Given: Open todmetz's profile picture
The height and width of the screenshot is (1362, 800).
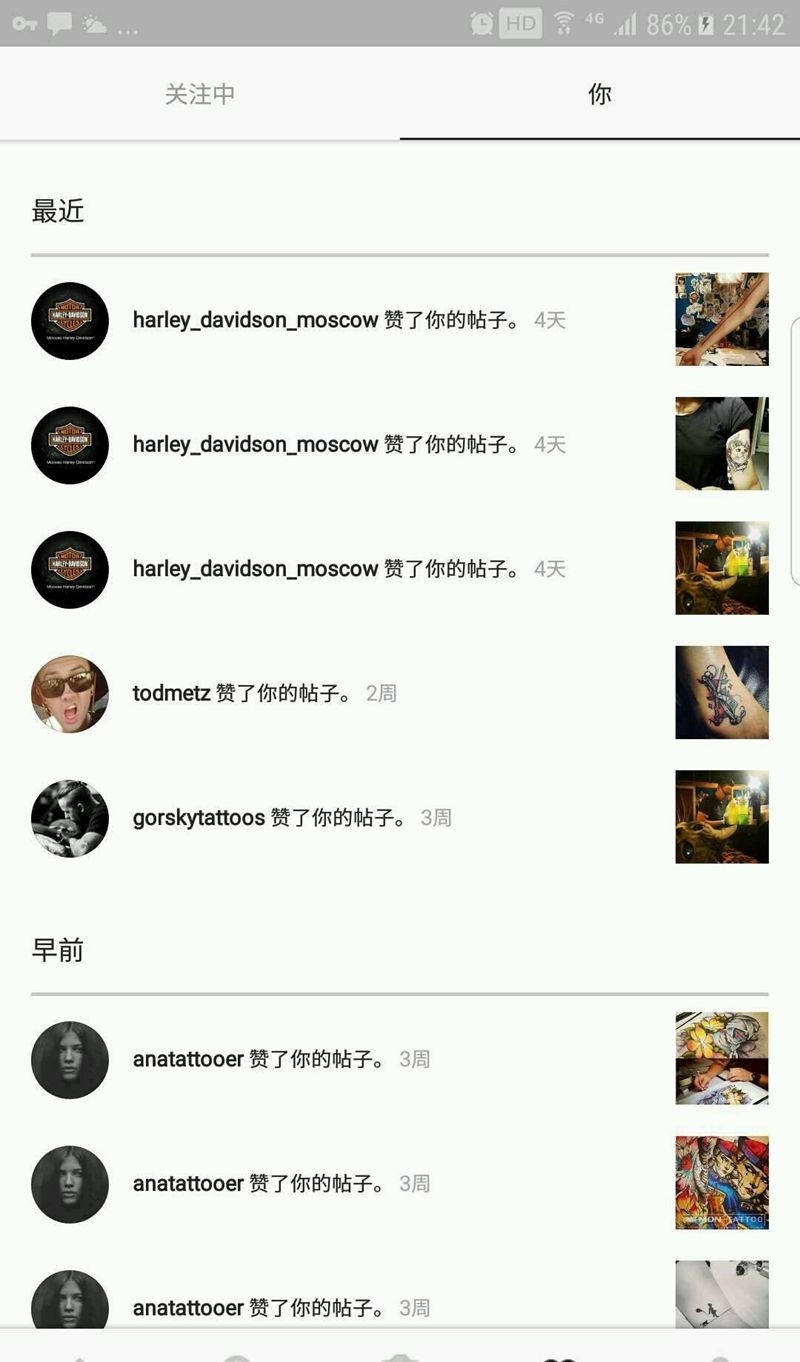Looking at the screenshot, I should click(x=70, y=694).
